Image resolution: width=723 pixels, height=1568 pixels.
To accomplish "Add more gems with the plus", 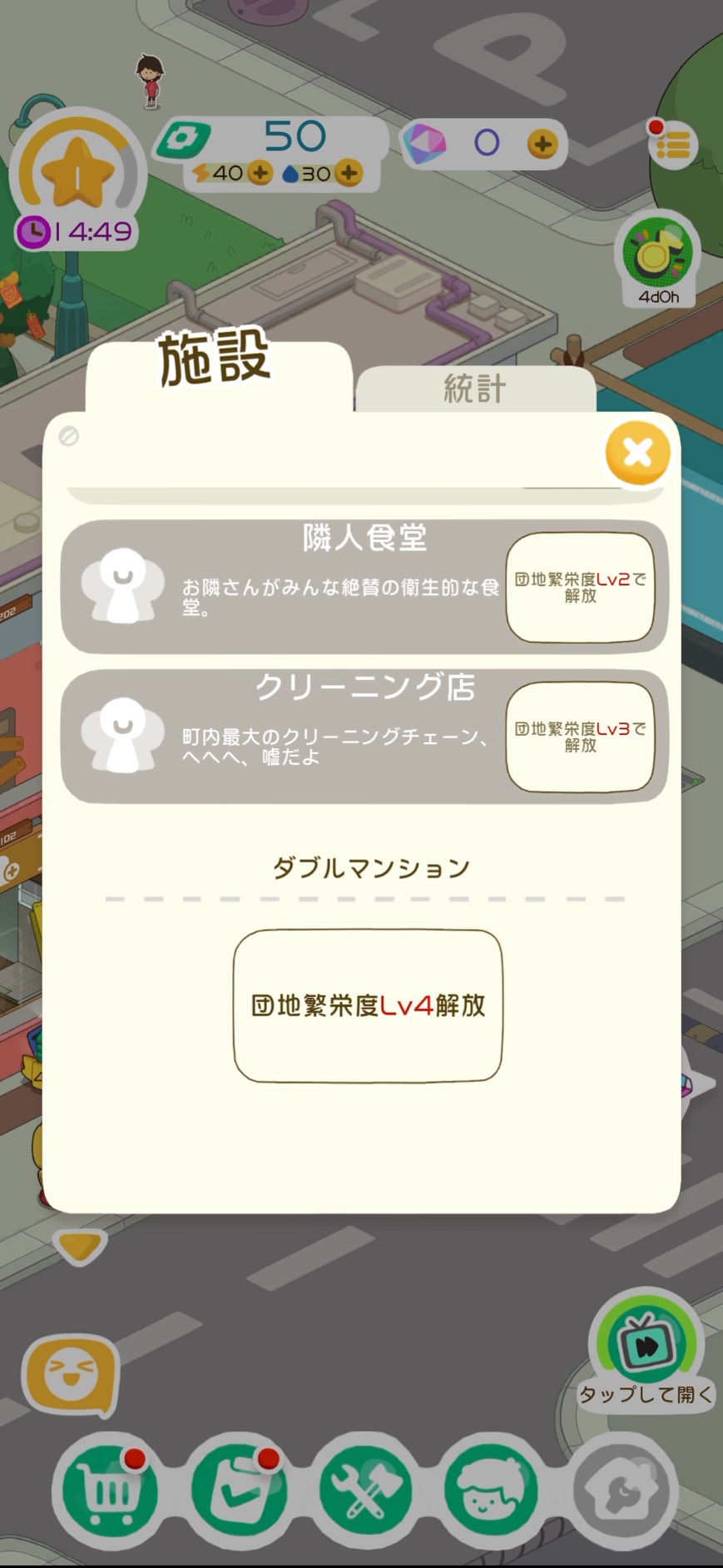I will point(542,144).
